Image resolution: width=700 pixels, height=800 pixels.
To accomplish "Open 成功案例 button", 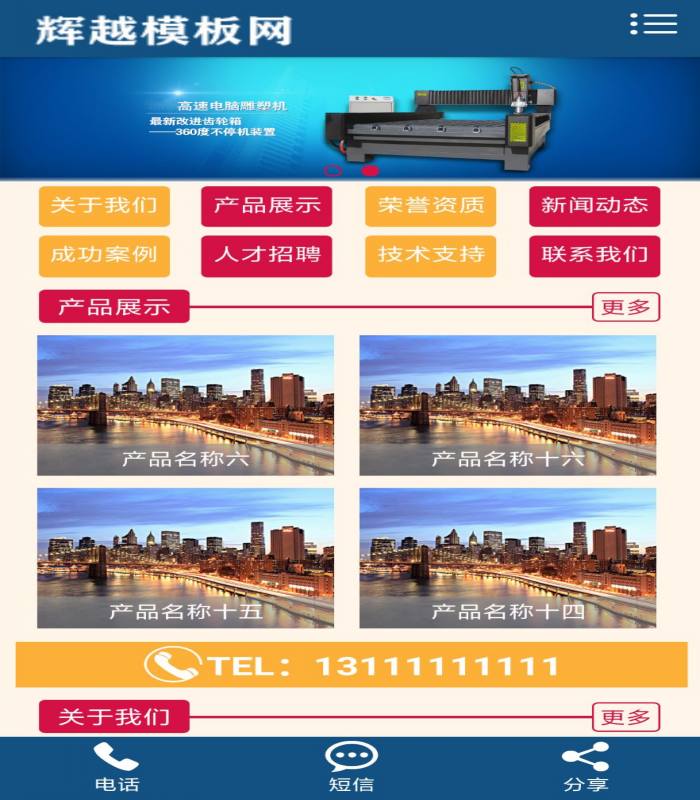I will click(104, 255).
